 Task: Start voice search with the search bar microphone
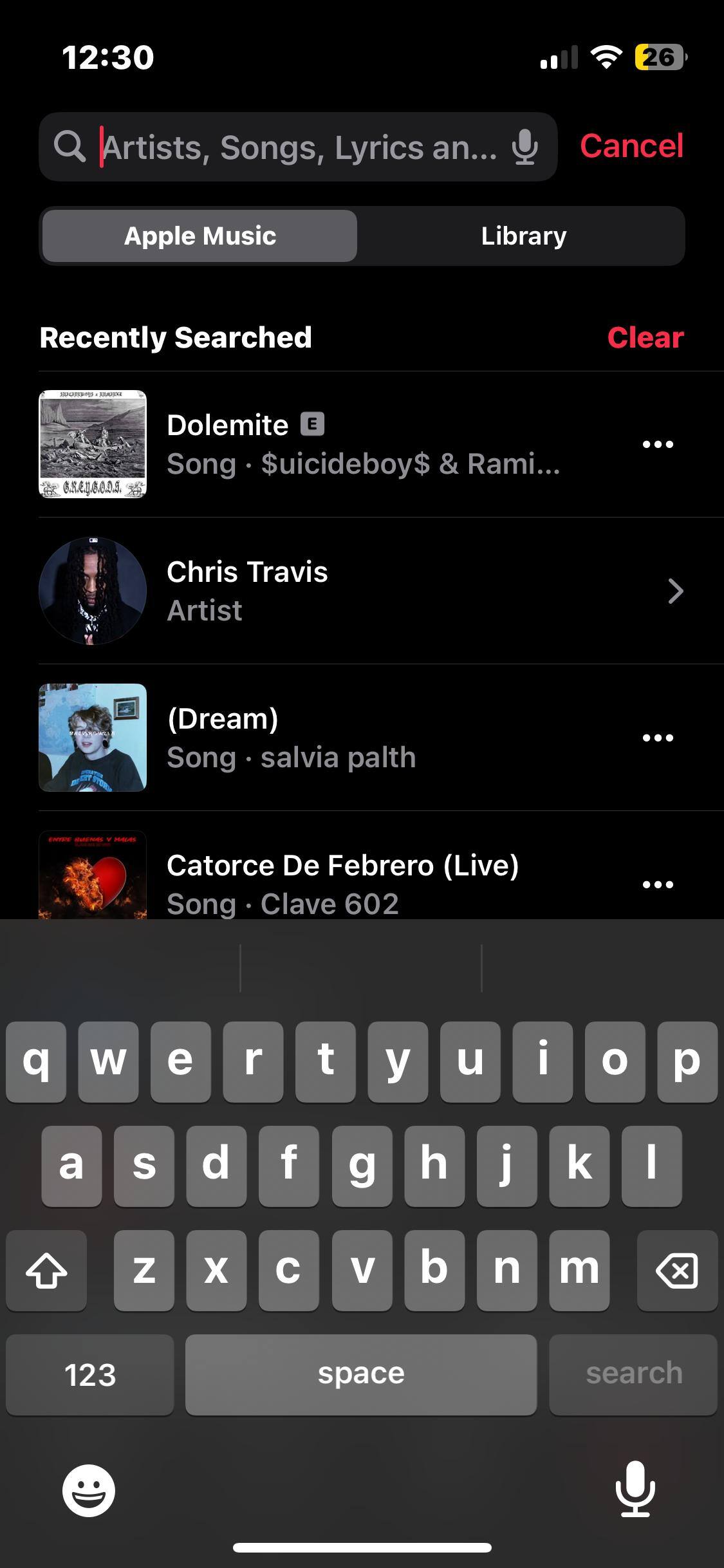click(524, 147)
